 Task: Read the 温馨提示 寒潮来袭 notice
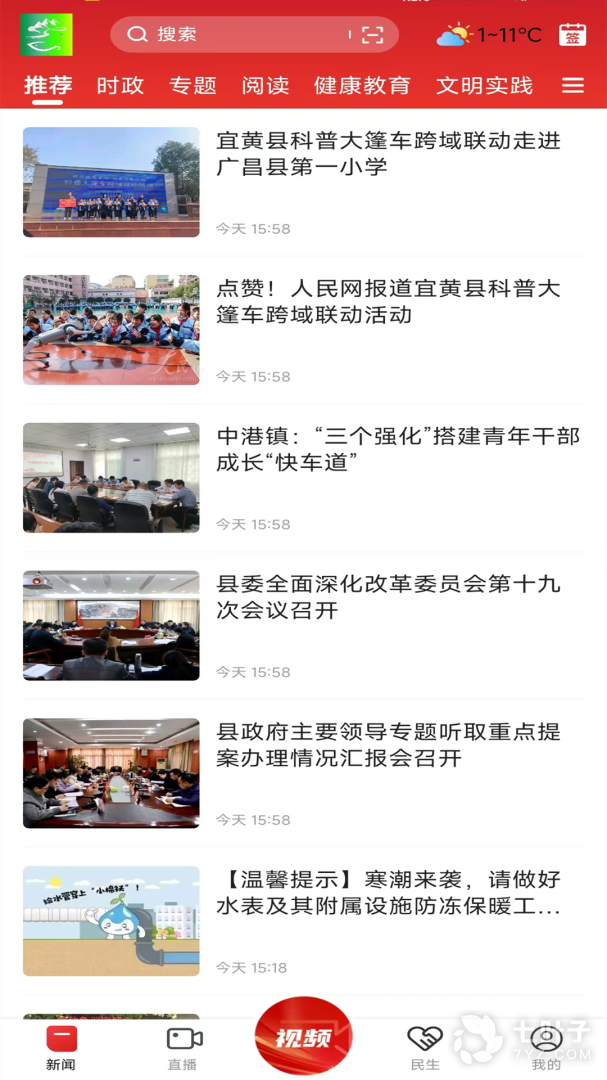(388, 893)
